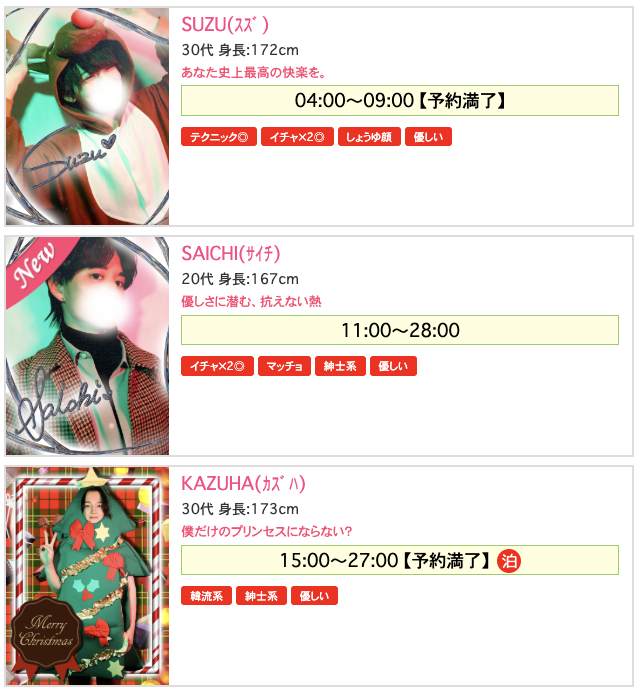Tap SUZU's しょうゆ顔 tag
This screenshot has height=688, width=636.
point(368,137)
